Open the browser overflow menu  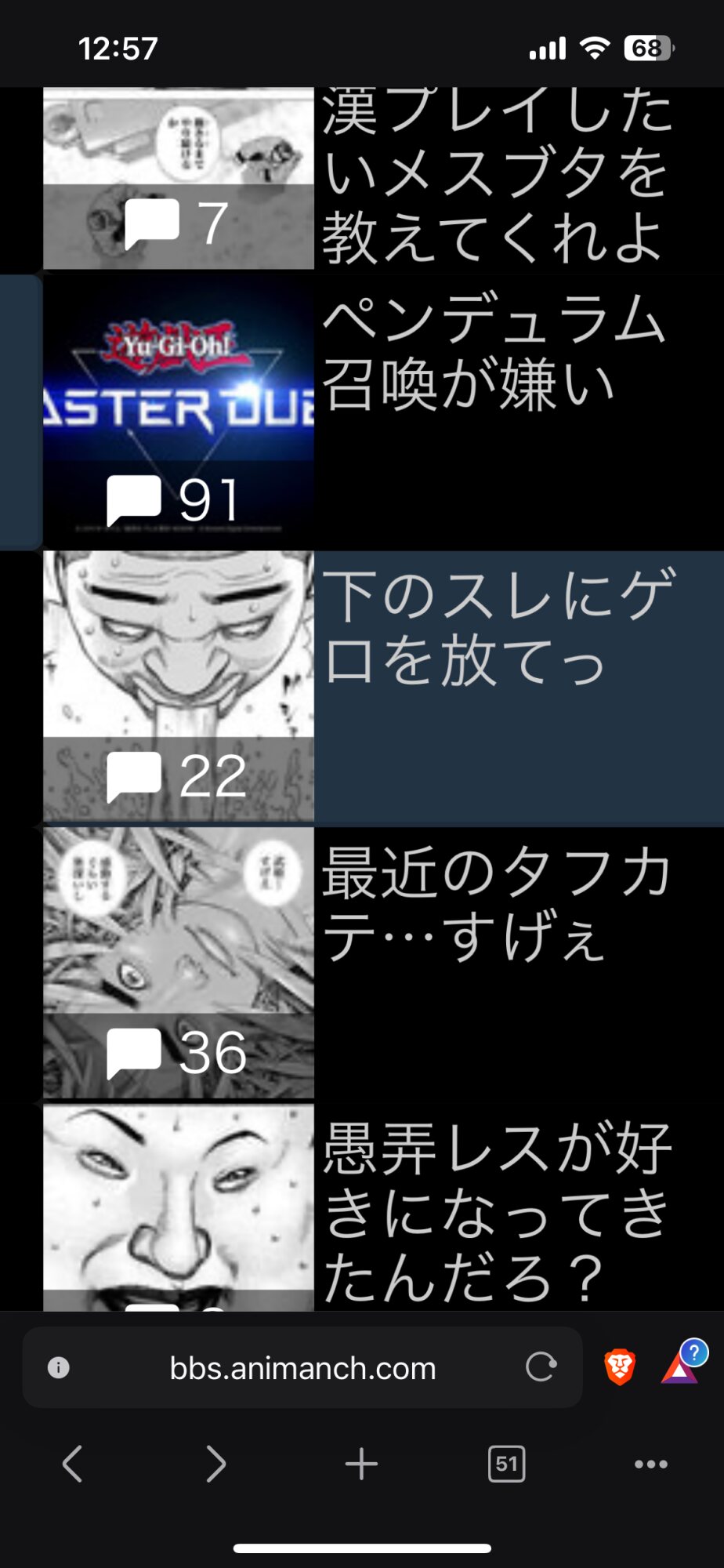tap(650, 1464)
